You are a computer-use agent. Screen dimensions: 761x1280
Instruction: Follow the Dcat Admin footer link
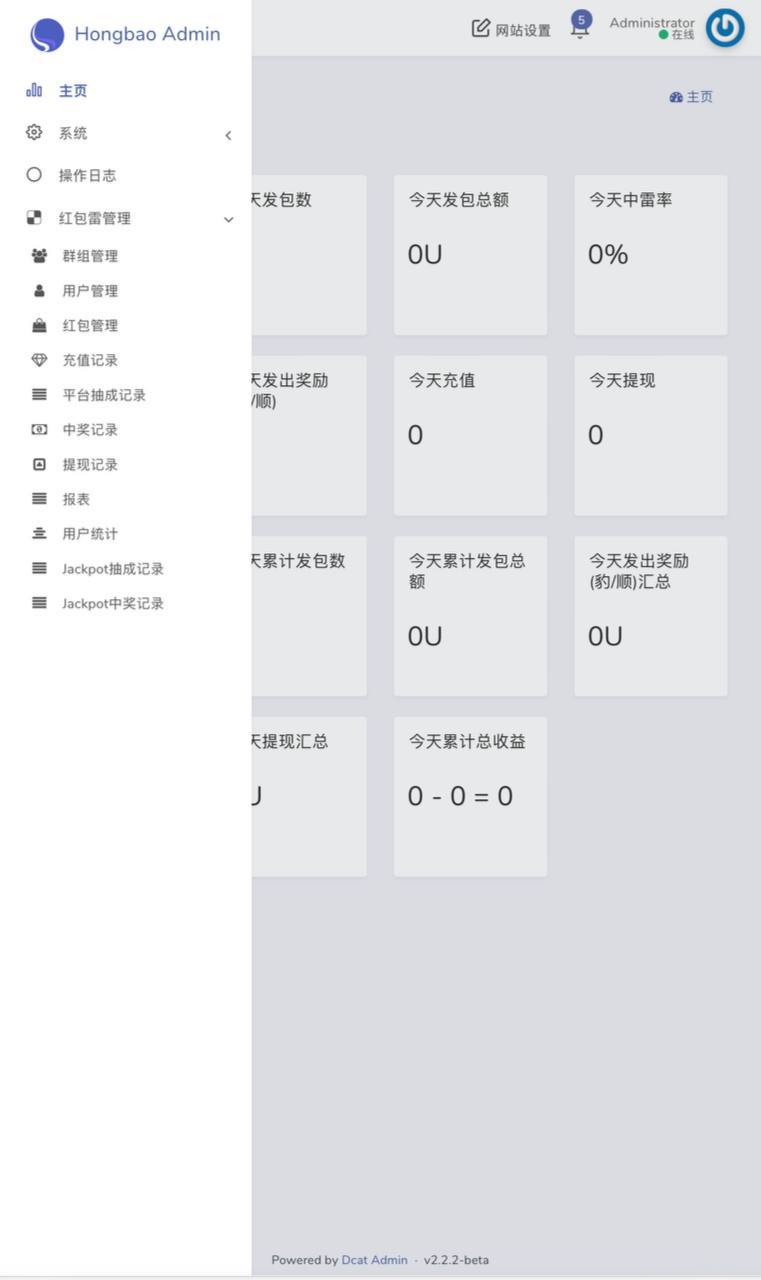coord(374,1260)
